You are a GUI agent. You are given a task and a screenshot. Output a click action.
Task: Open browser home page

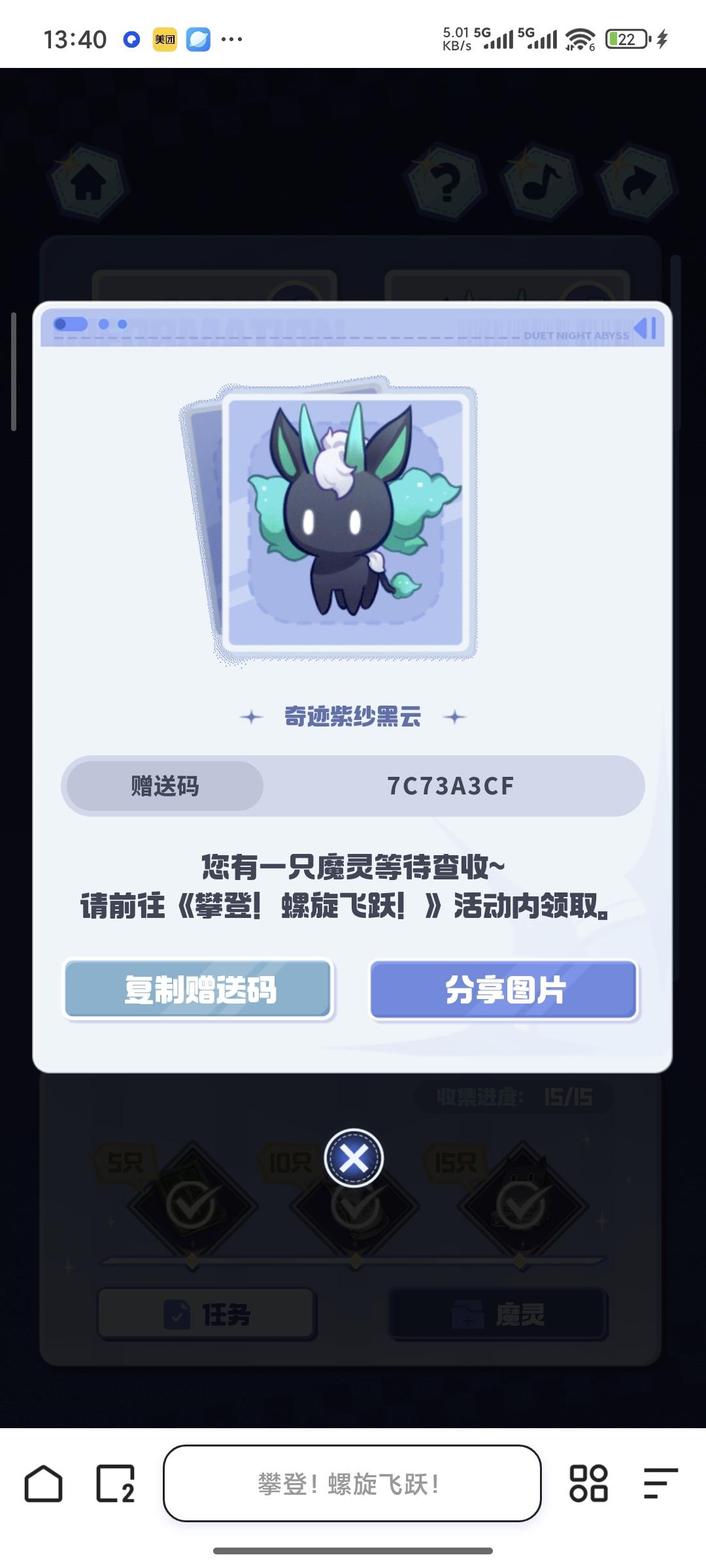pos(43,1484)
